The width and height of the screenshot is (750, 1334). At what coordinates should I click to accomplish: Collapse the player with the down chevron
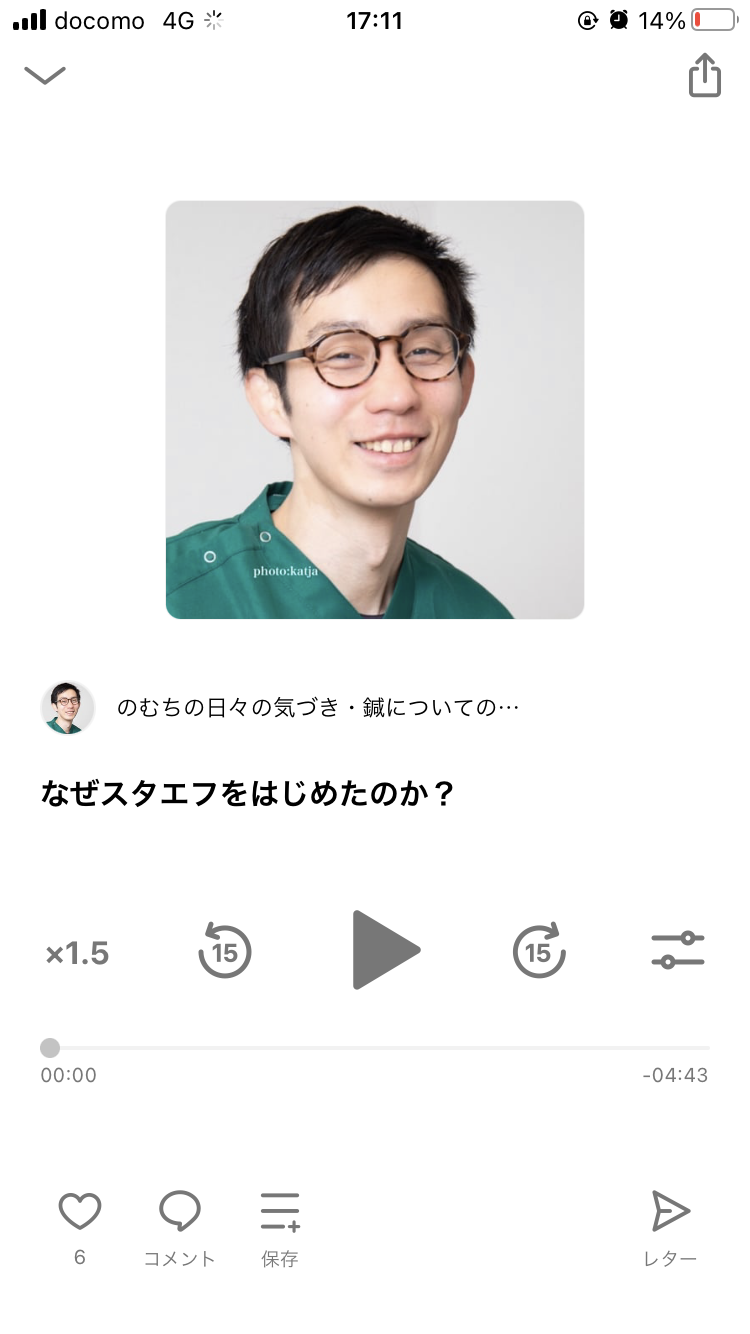tap(45, 75)
